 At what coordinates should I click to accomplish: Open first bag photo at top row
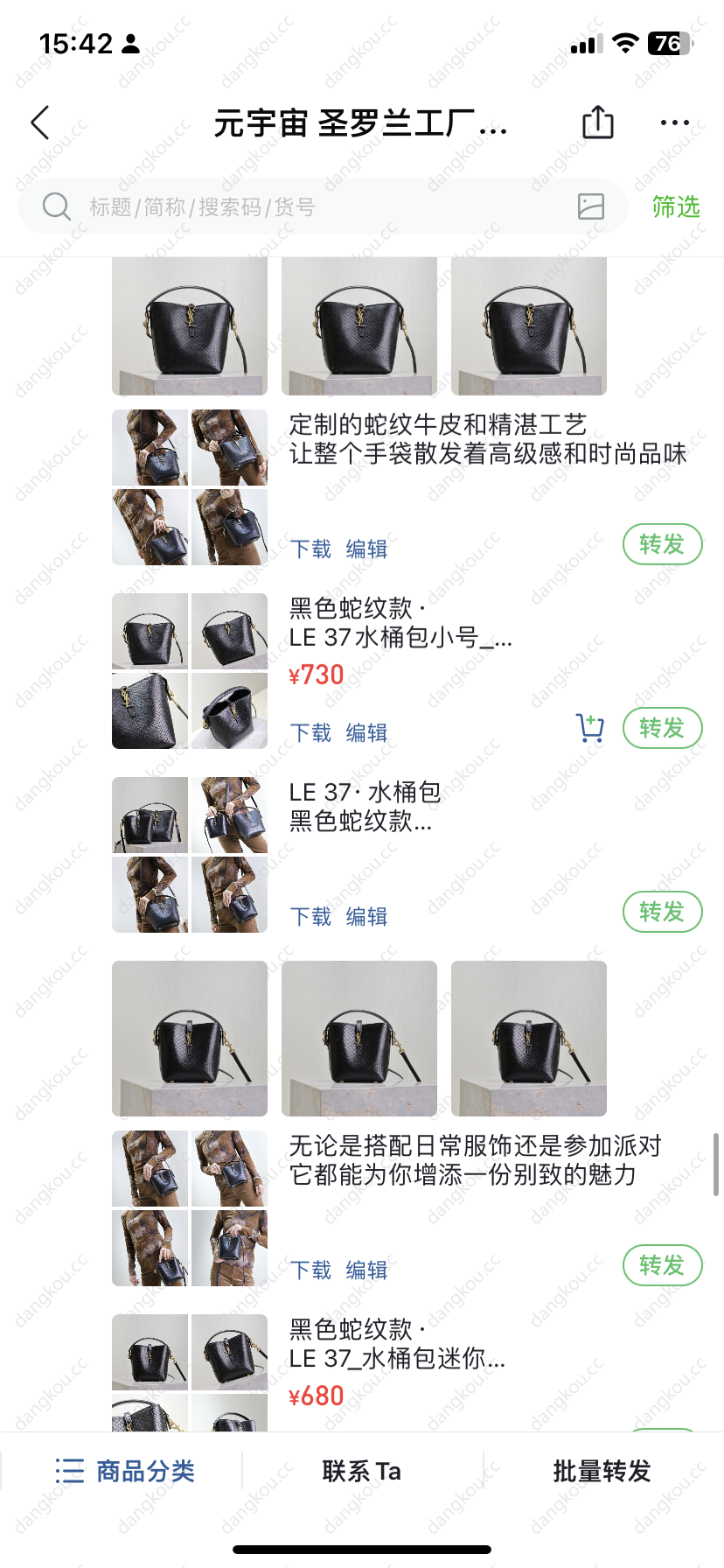coord(190,326)
